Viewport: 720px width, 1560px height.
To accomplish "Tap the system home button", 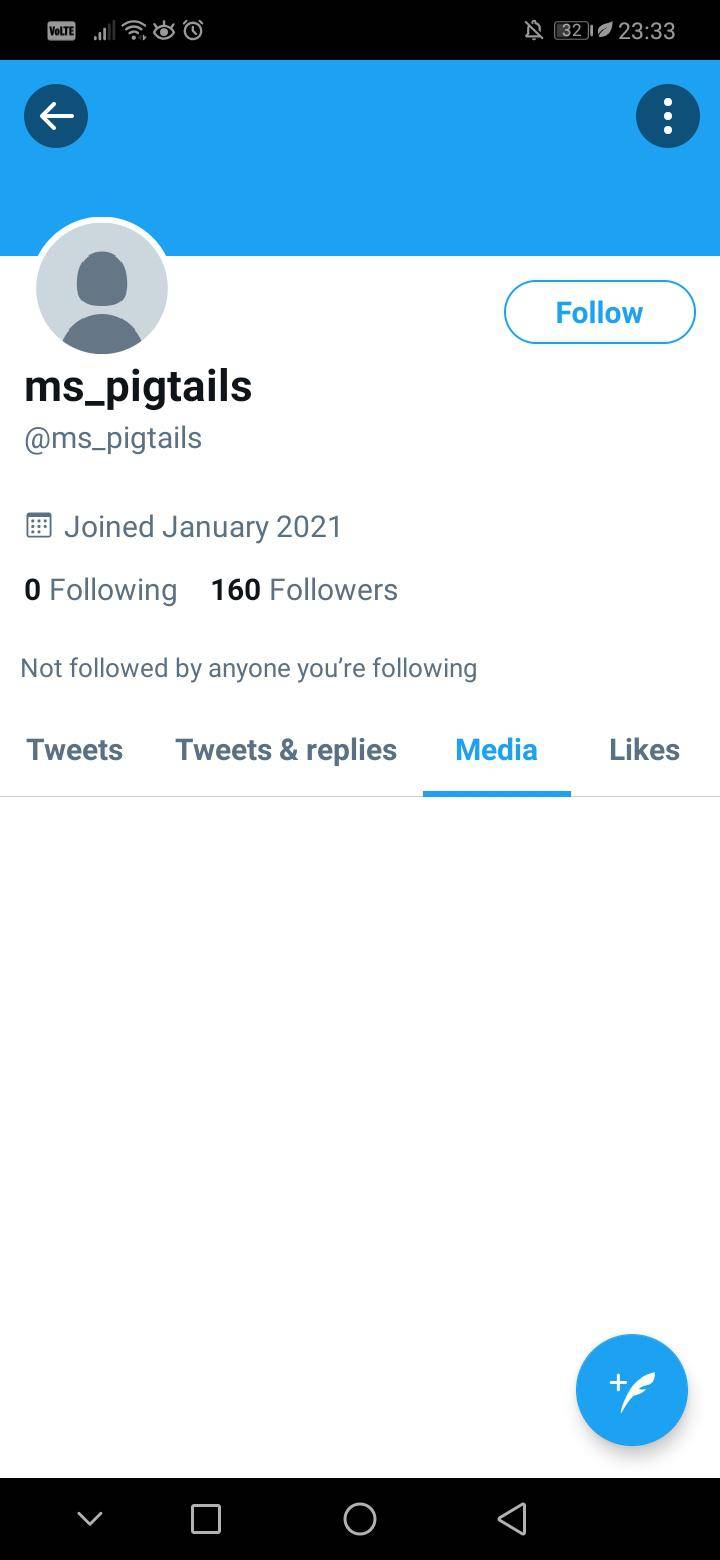I will point(360,1519).
